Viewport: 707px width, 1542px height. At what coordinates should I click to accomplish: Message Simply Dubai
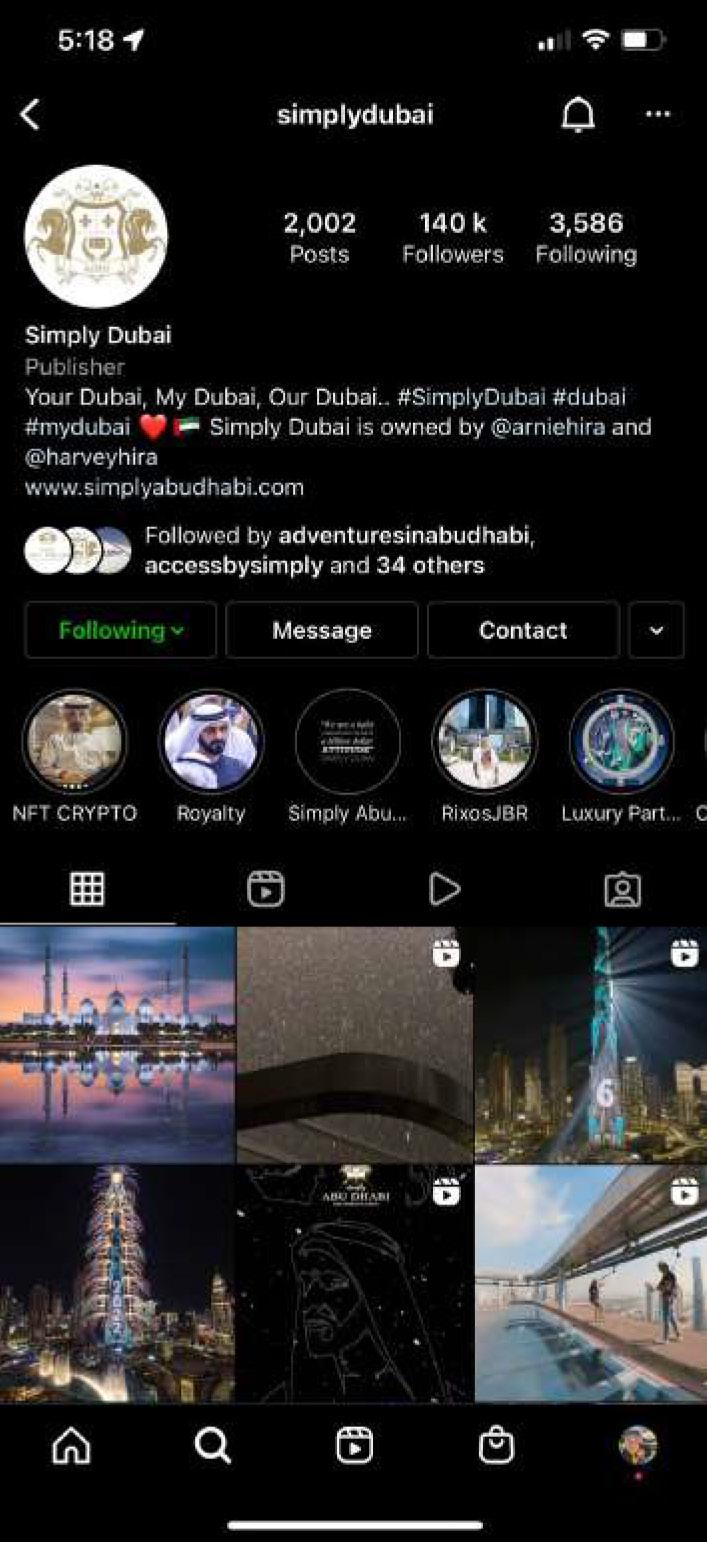pyautogui.click(x=321, y=630)
